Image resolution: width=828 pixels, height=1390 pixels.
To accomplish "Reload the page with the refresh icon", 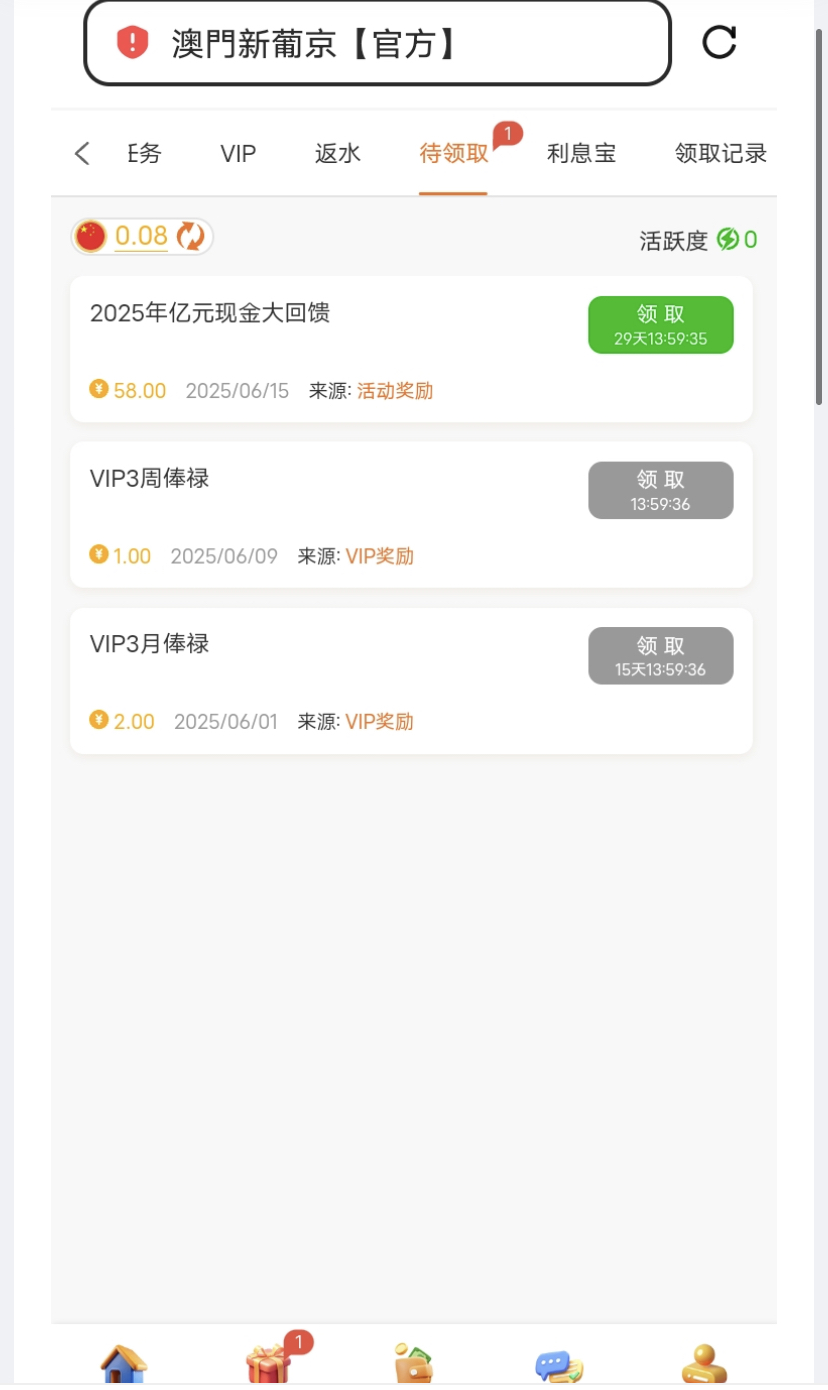I will 719,42.
